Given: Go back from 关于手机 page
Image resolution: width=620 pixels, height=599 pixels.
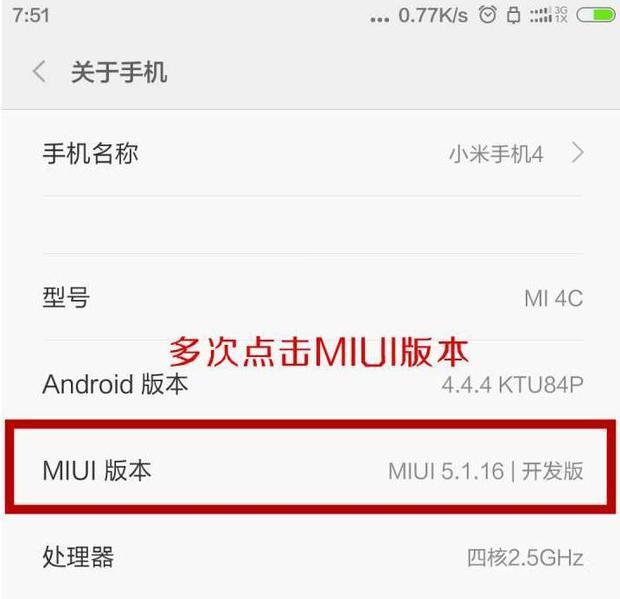Looking at the screenshot, I should (39, 72).
